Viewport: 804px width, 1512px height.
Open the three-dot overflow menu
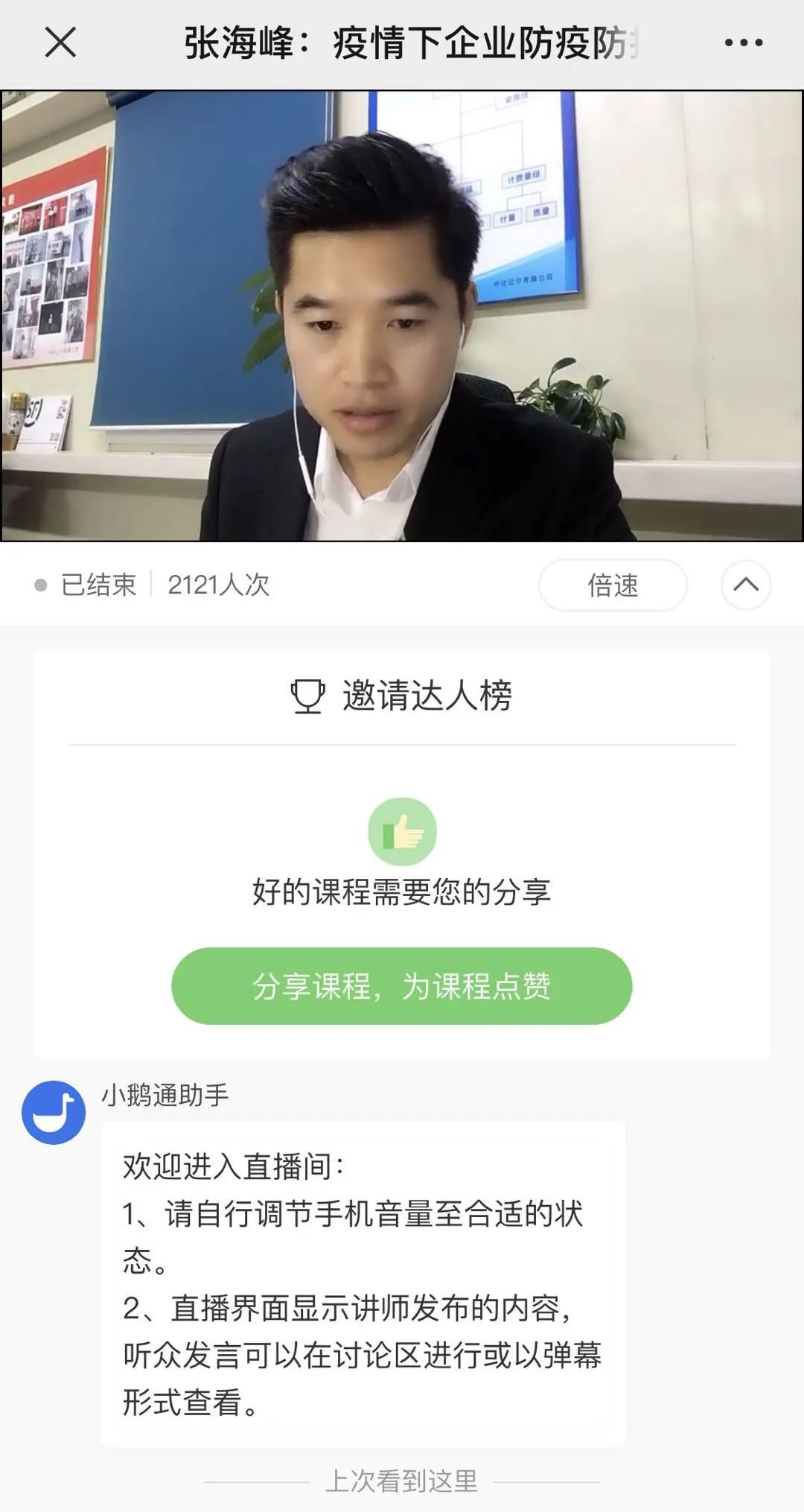743,43
